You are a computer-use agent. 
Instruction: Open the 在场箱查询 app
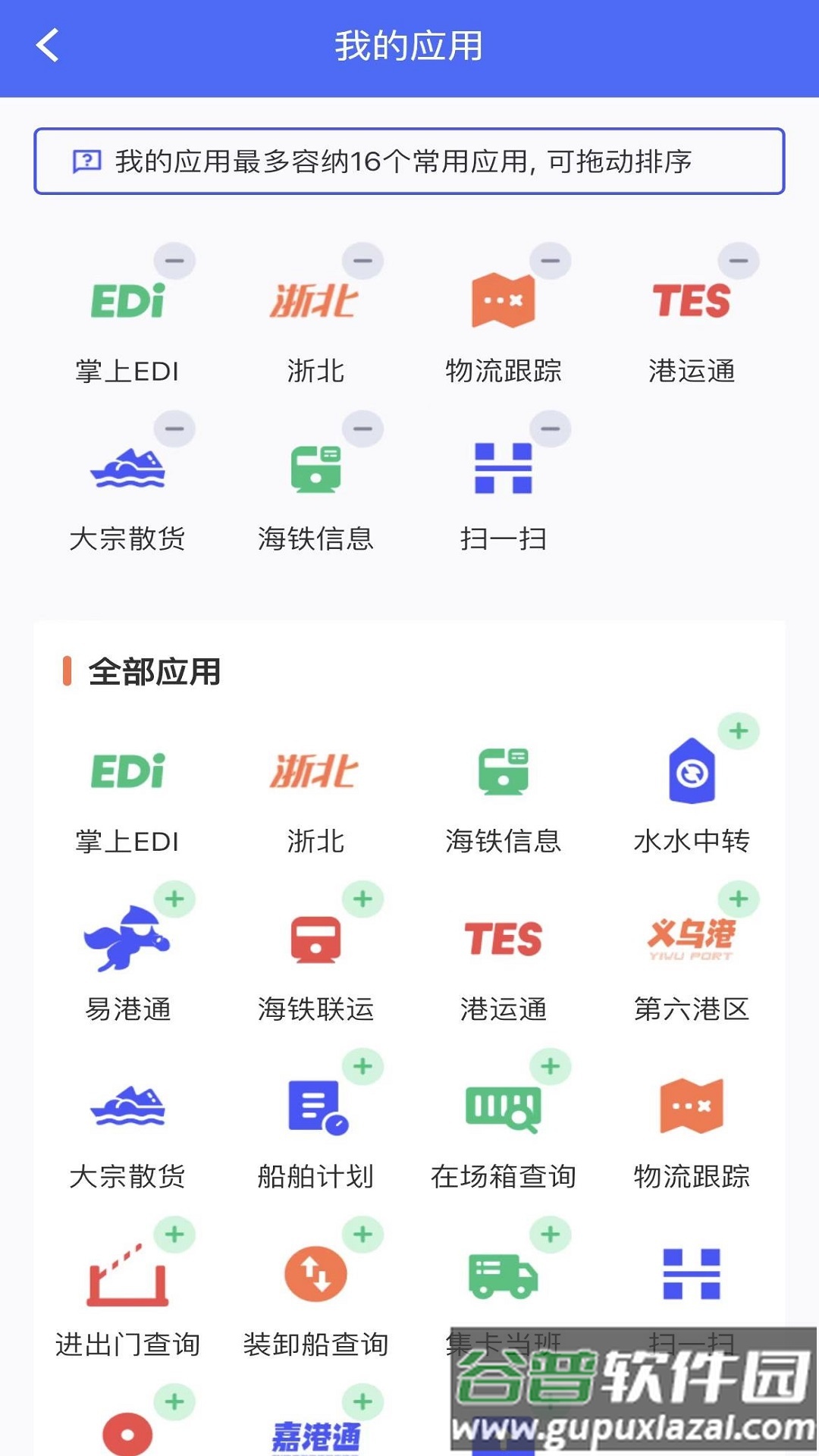[x=502, y=1107]
